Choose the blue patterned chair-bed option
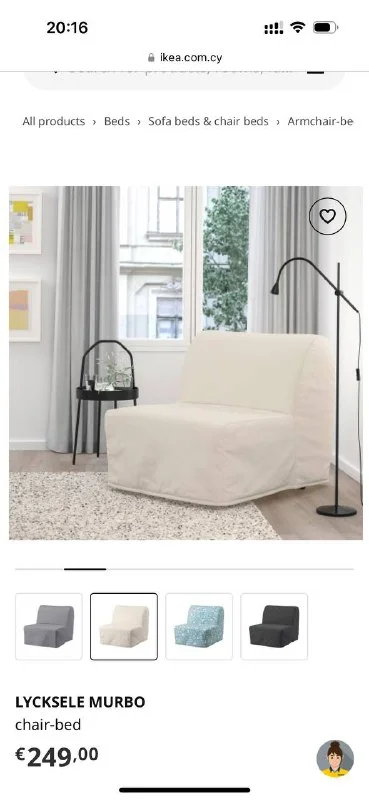The width and height of the screenshot is (369, 800). point(199,626)
